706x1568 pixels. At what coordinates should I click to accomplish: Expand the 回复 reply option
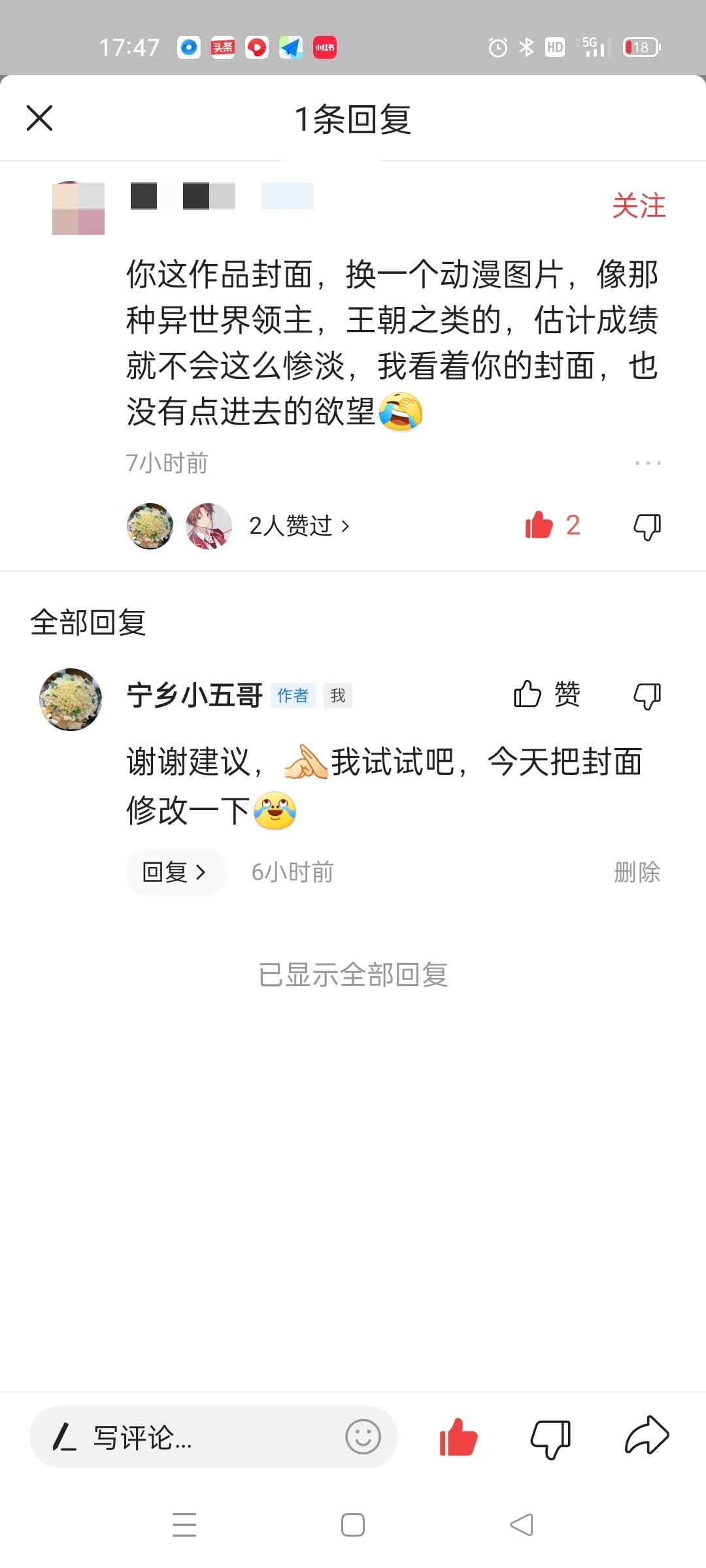[x=175, y=872]
